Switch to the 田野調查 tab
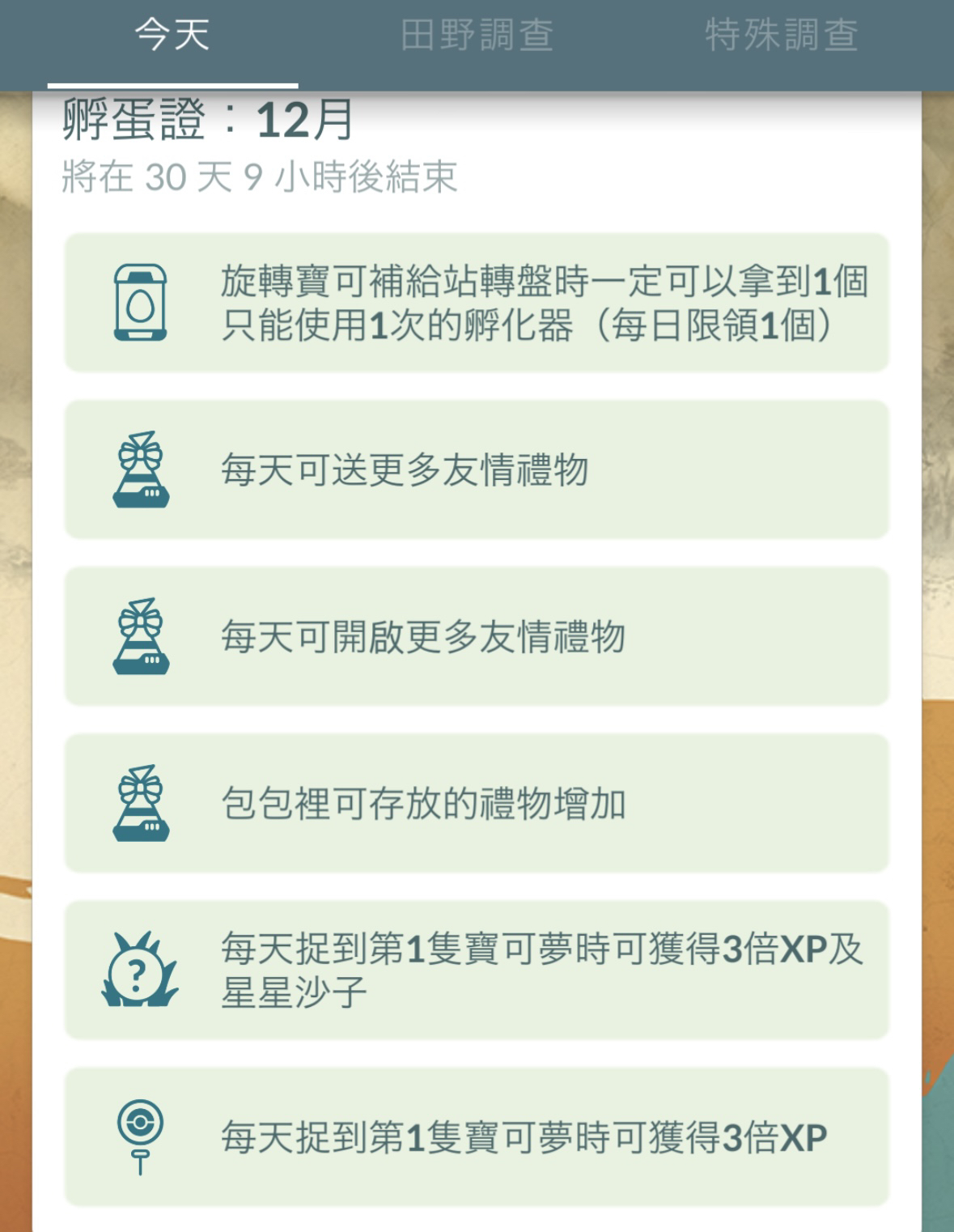The height and width of the screenshot is (1232, 954). coord(477,36)
